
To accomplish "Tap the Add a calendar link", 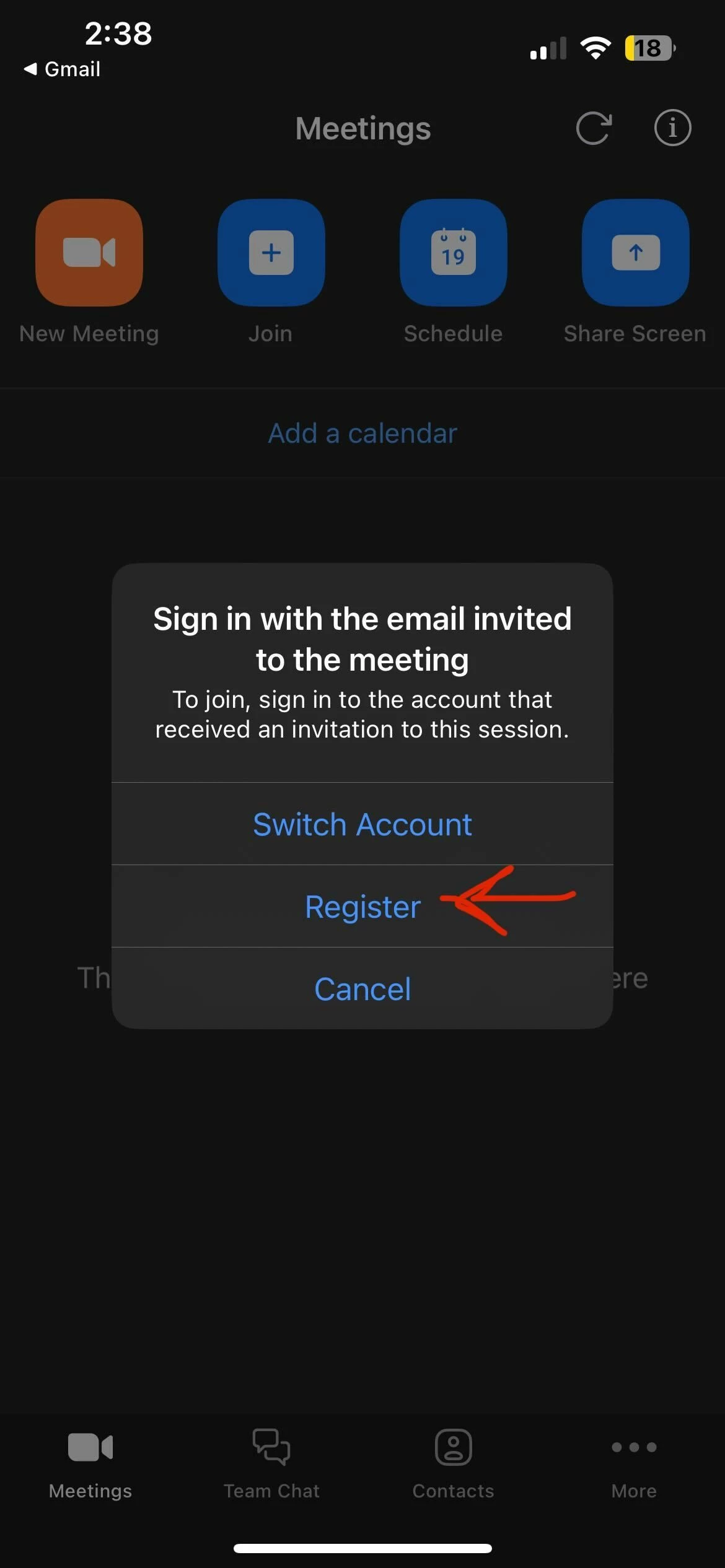I will coord(362,433).
